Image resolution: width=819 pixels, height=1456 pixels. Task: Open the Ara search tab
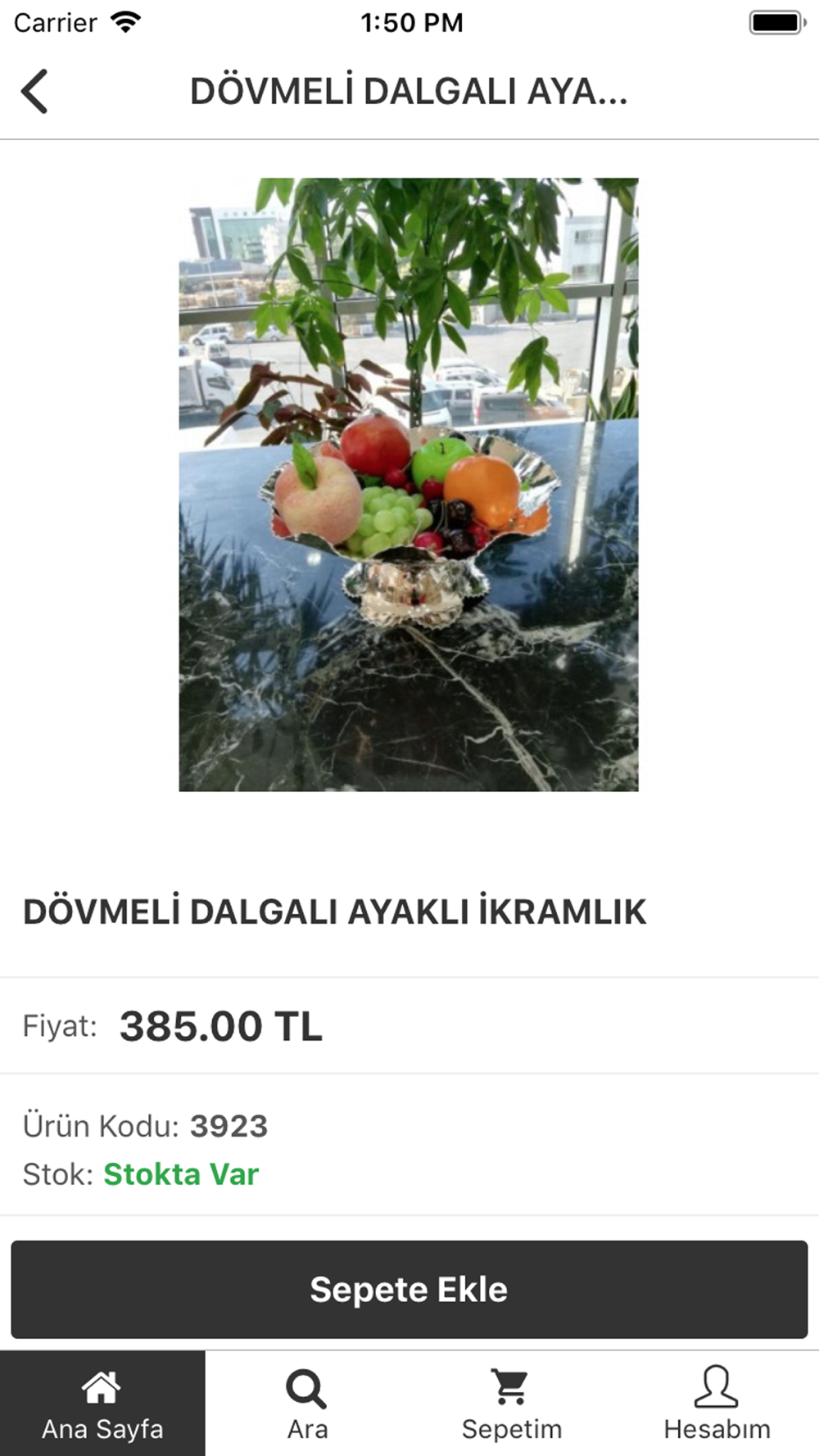307,1404
